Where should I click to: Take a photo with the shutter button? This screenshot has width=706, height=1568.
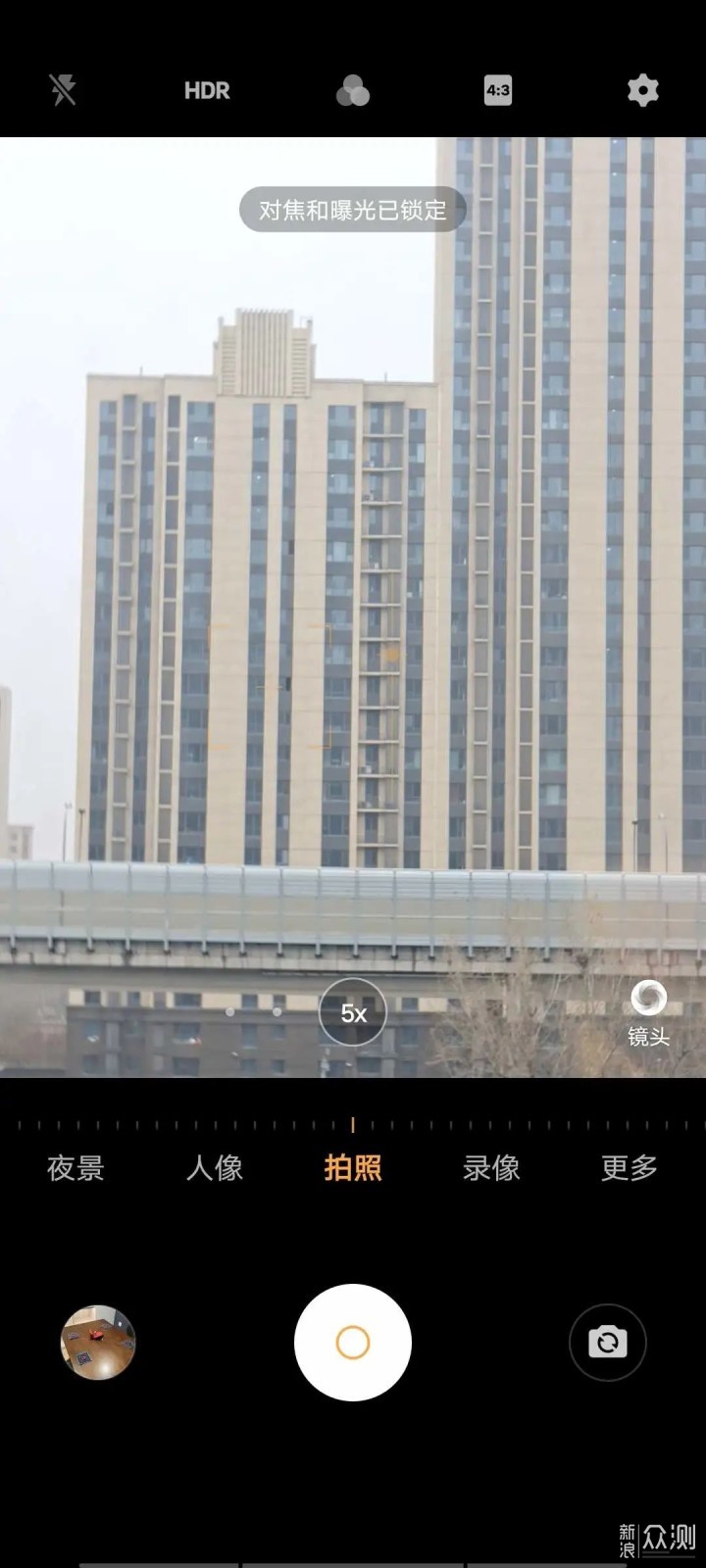[353, 1343]
